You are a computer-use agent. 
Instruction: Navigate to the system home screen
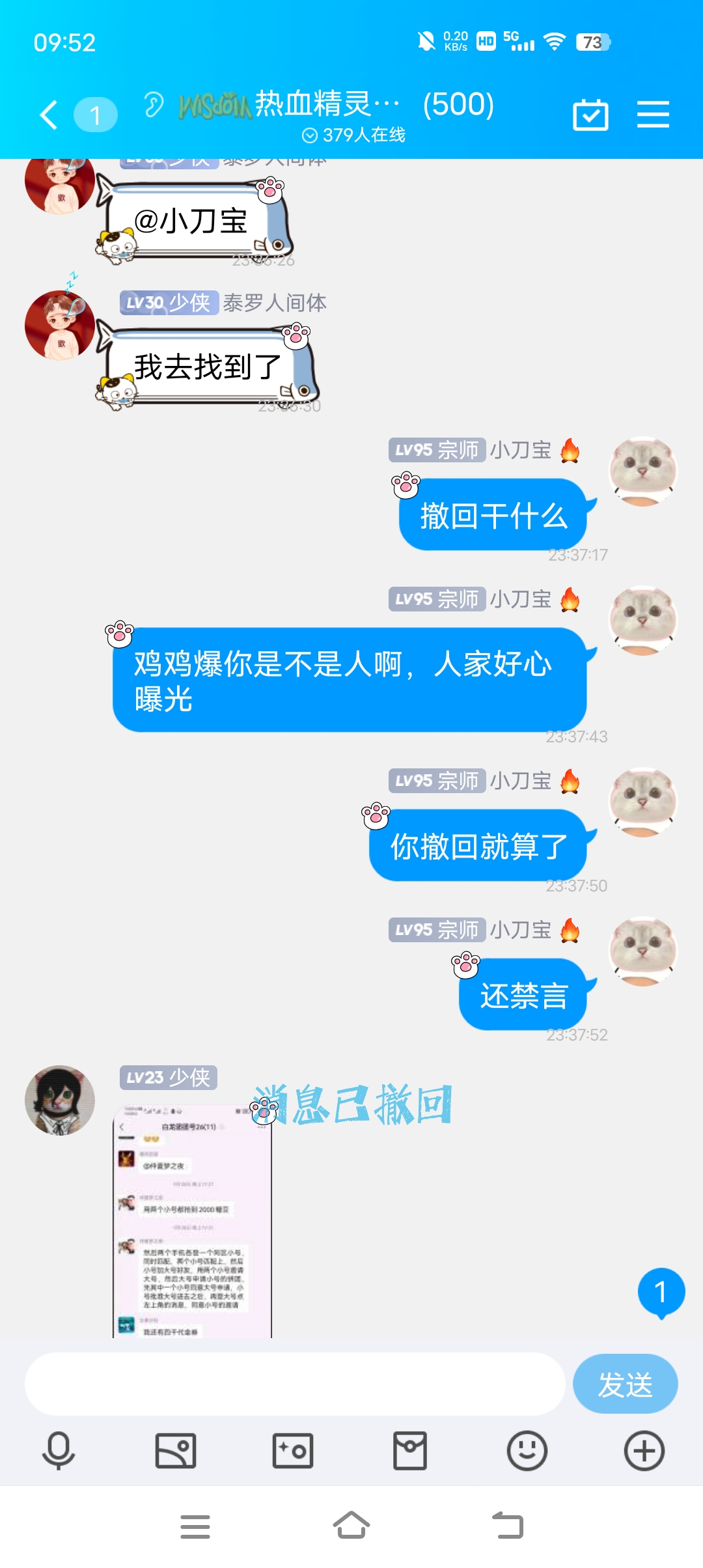[x=351, y=1526]
